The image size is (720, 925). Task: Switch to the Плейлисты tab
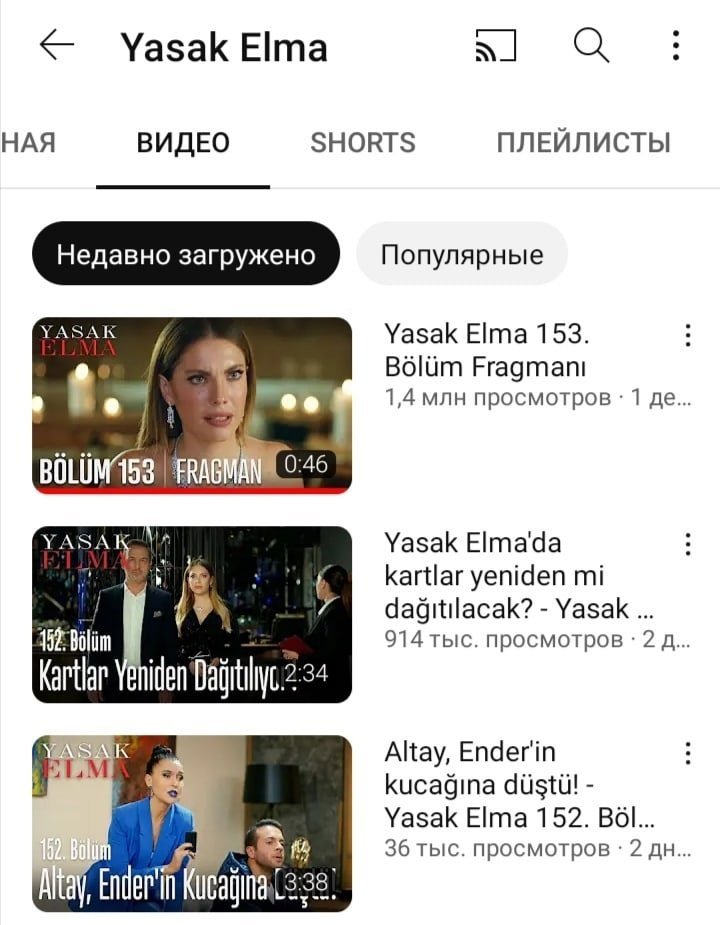[x=583, y=143]
